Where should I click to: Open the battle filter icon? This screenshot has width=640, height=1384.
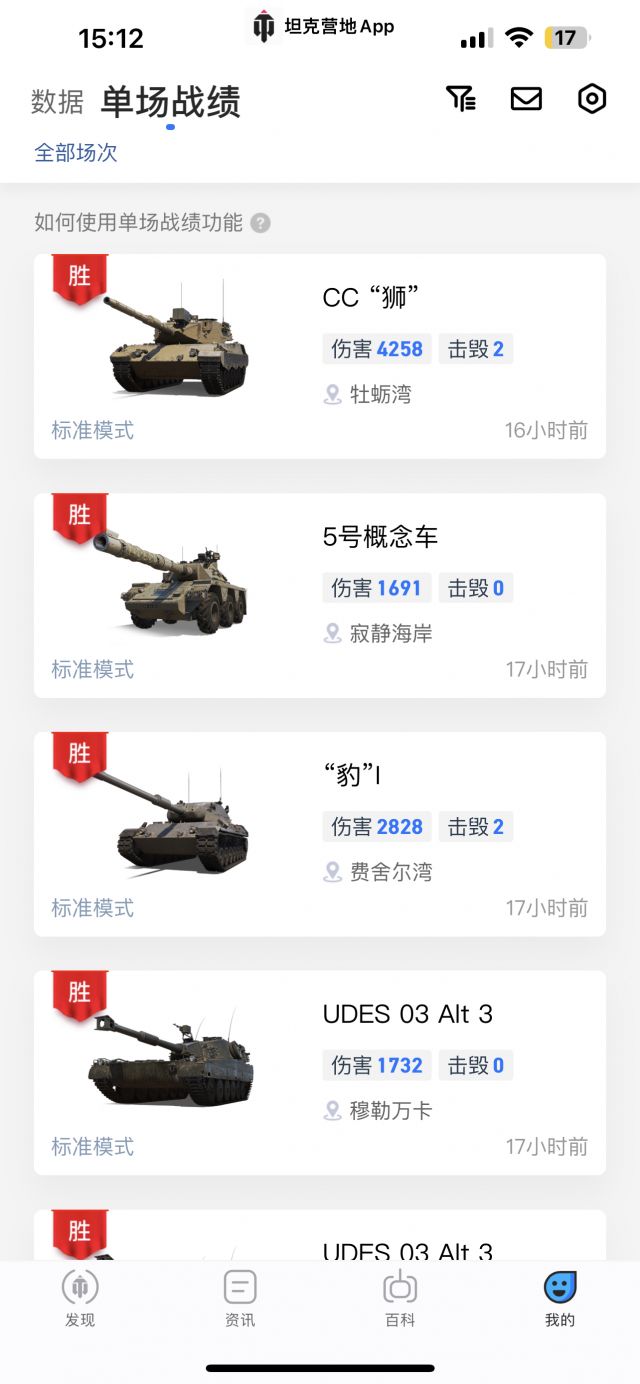pyautogui.click(x=460, y=98)
